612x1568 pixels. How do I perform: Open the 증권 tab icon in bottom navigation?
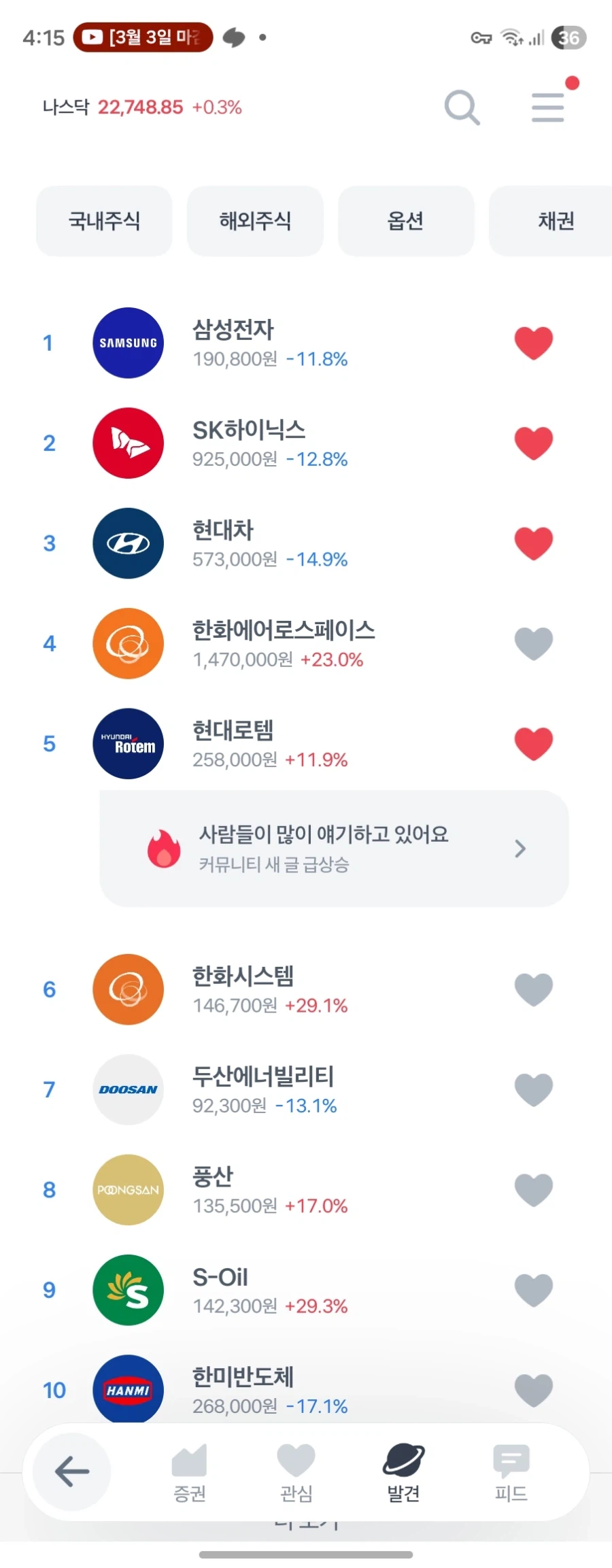(x=190, y=1469)
